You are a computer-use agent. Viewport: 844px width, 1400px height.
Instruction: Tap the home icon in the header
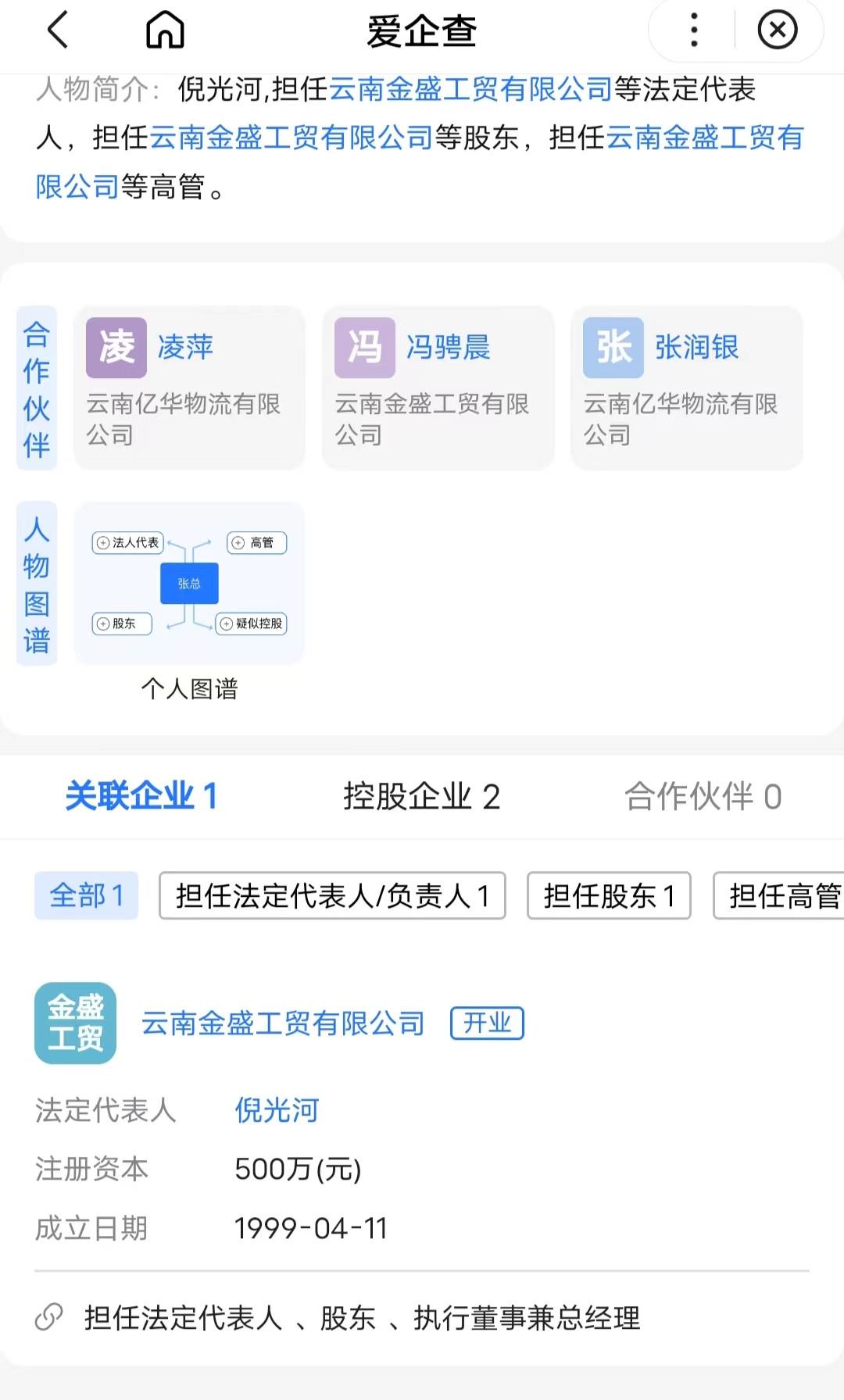(x=165, y=30)
